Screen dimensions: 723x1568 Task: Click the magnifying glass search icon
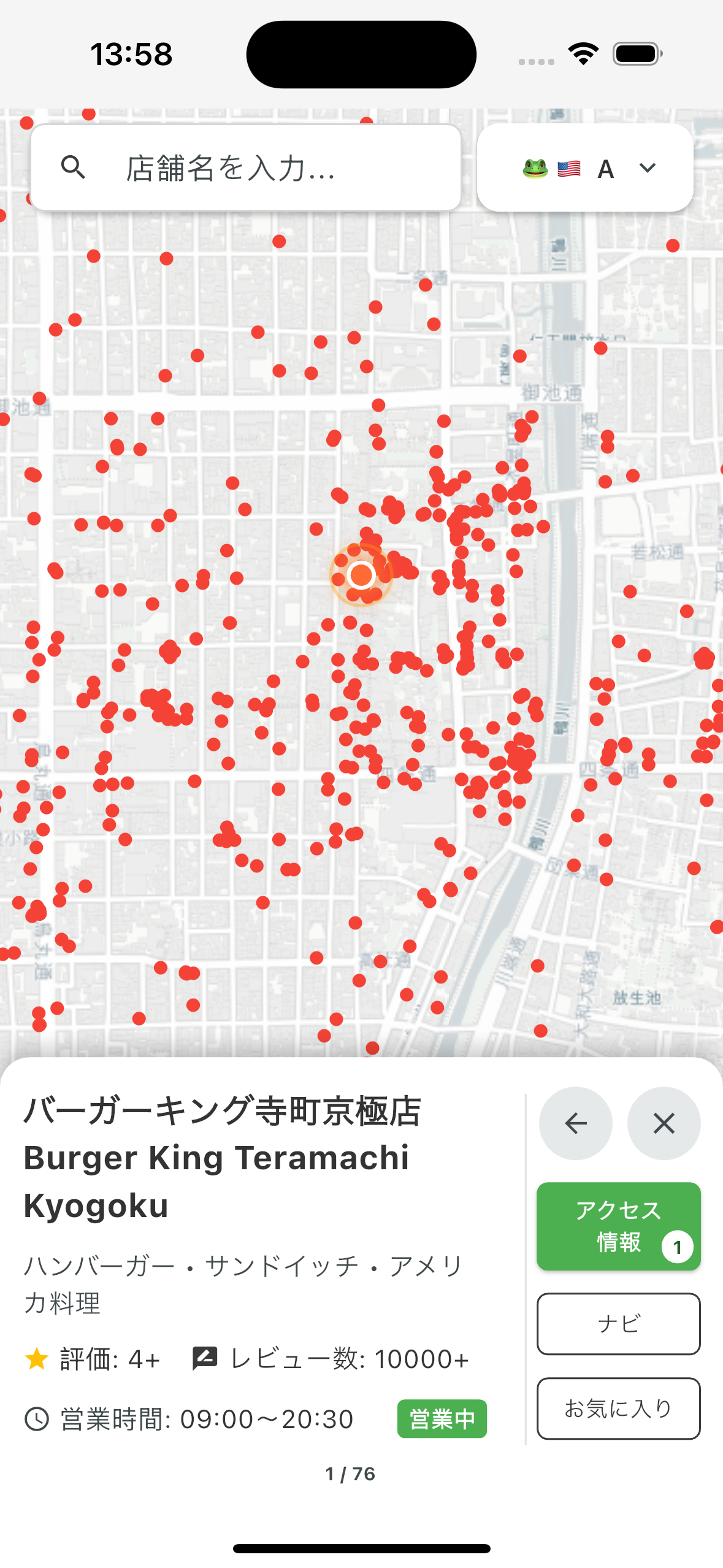(x=74, y=167)
